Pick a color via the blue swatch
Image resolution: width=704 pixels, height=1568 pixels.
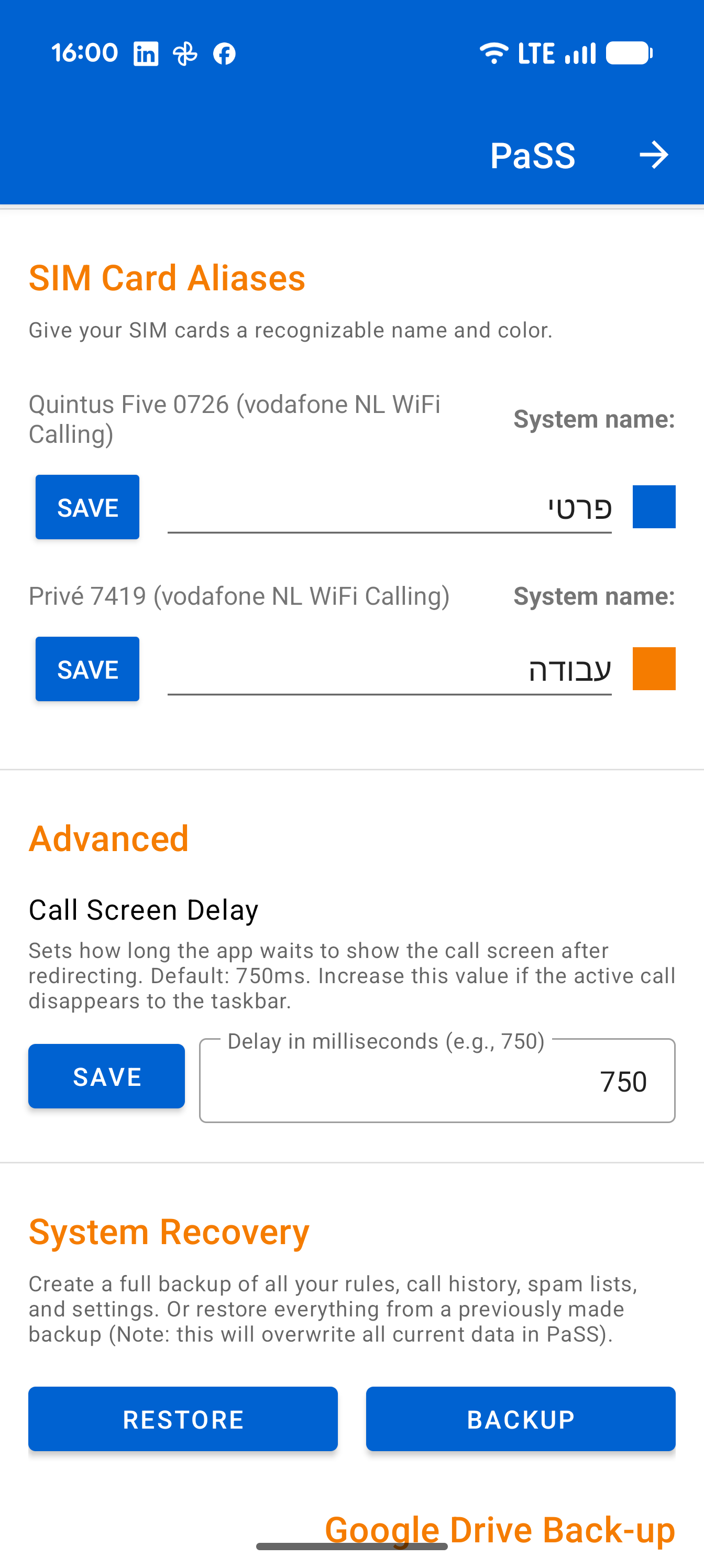[x=654, y=506]
